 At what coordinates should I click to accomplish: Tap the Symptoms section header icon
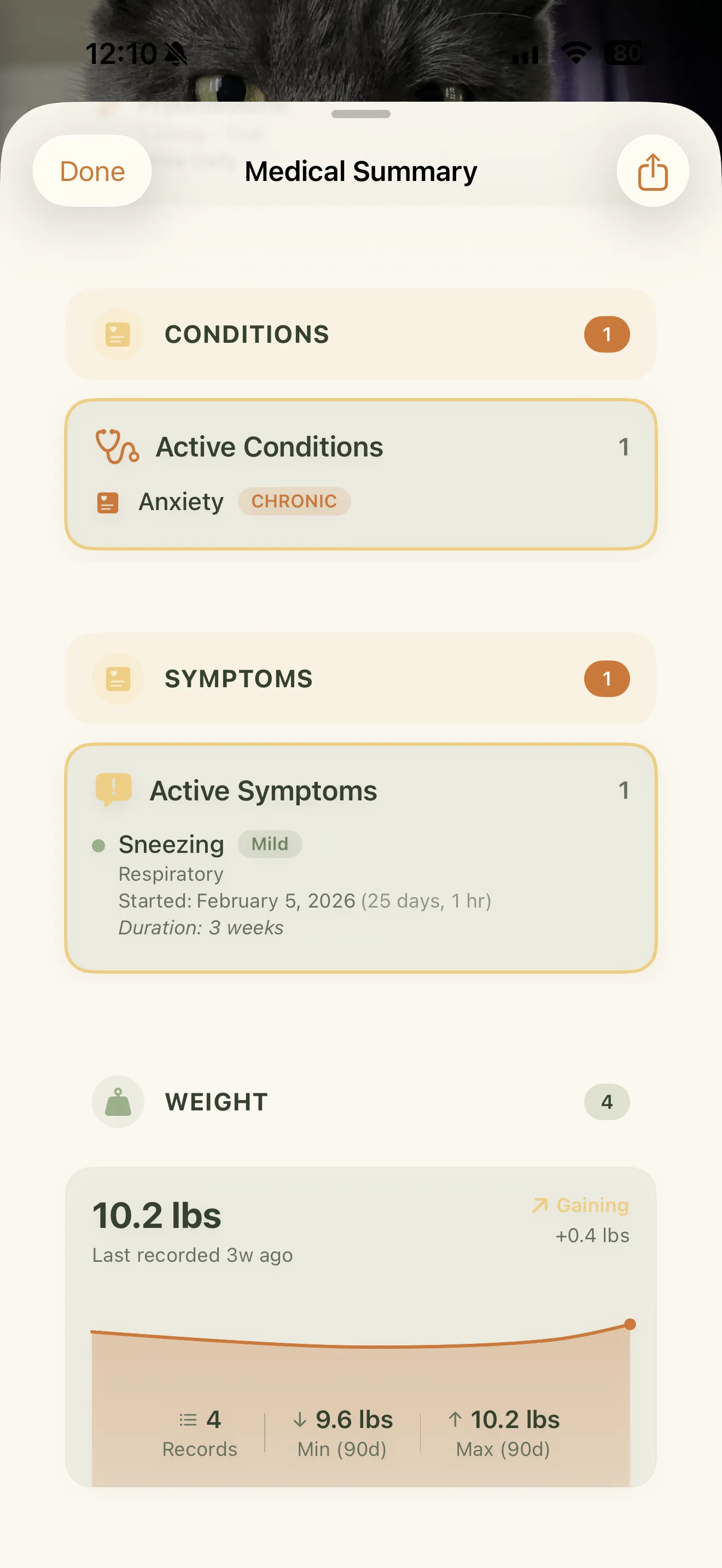point(118,678)
